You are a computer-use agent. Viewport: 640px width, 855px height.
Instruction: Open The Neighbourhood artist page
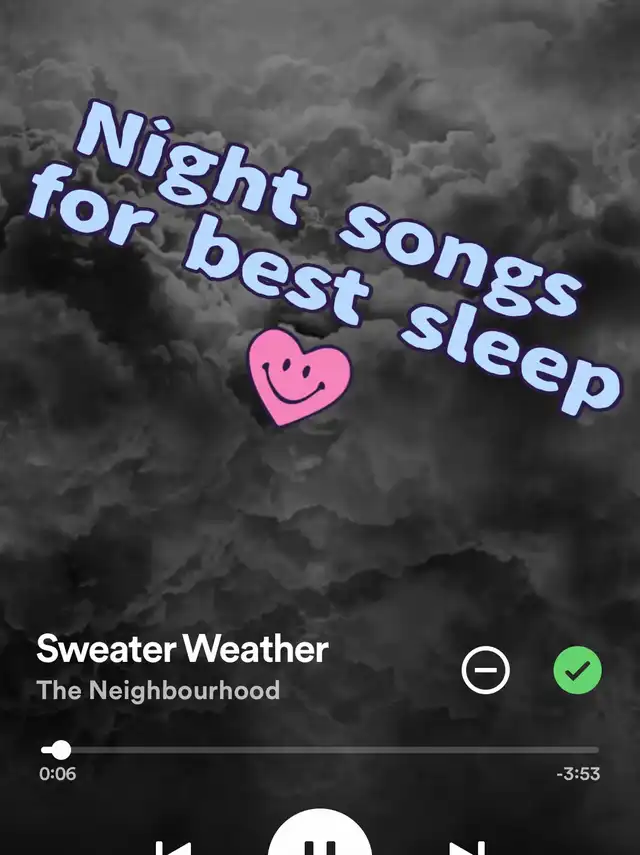point(158,690)
